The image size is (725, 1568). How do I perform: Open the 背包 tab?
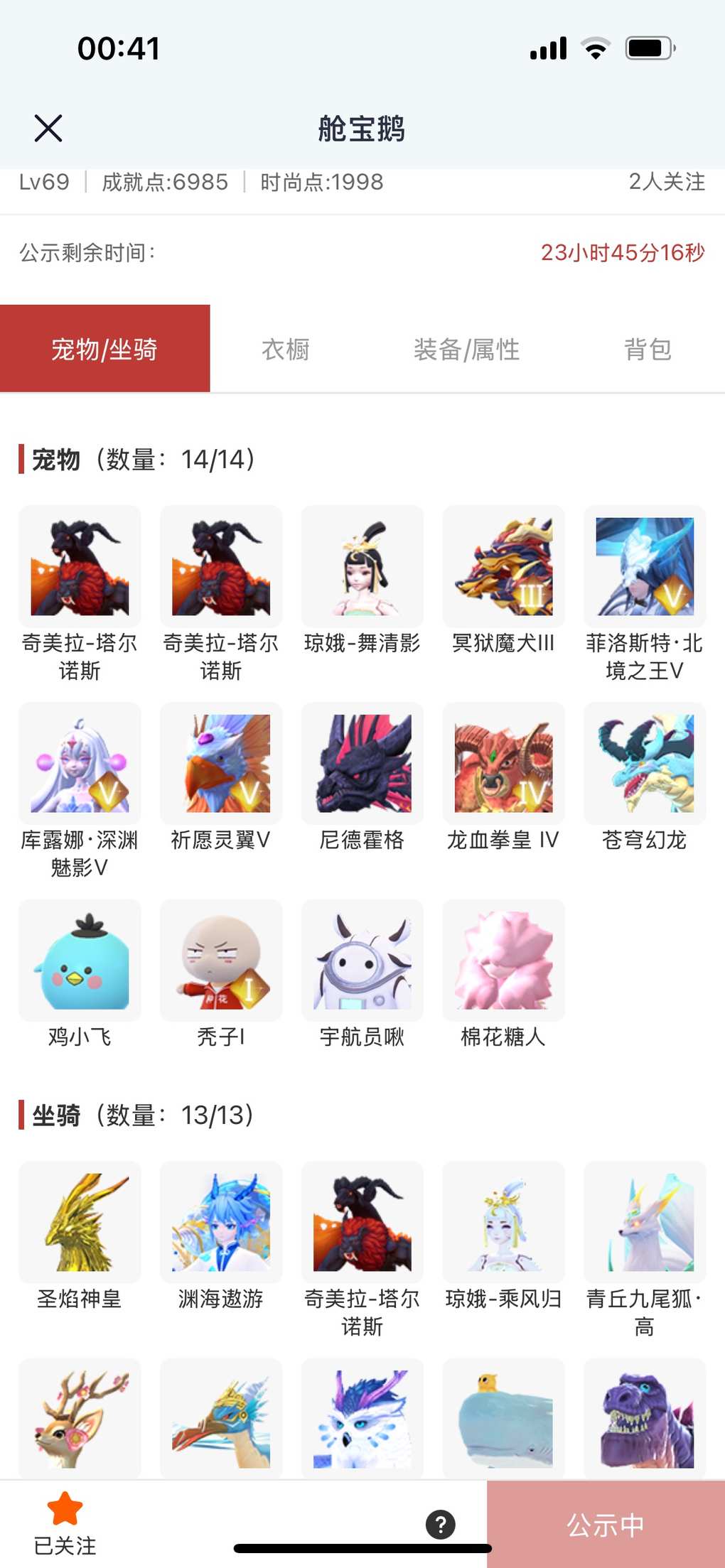(x=648, y=349)
